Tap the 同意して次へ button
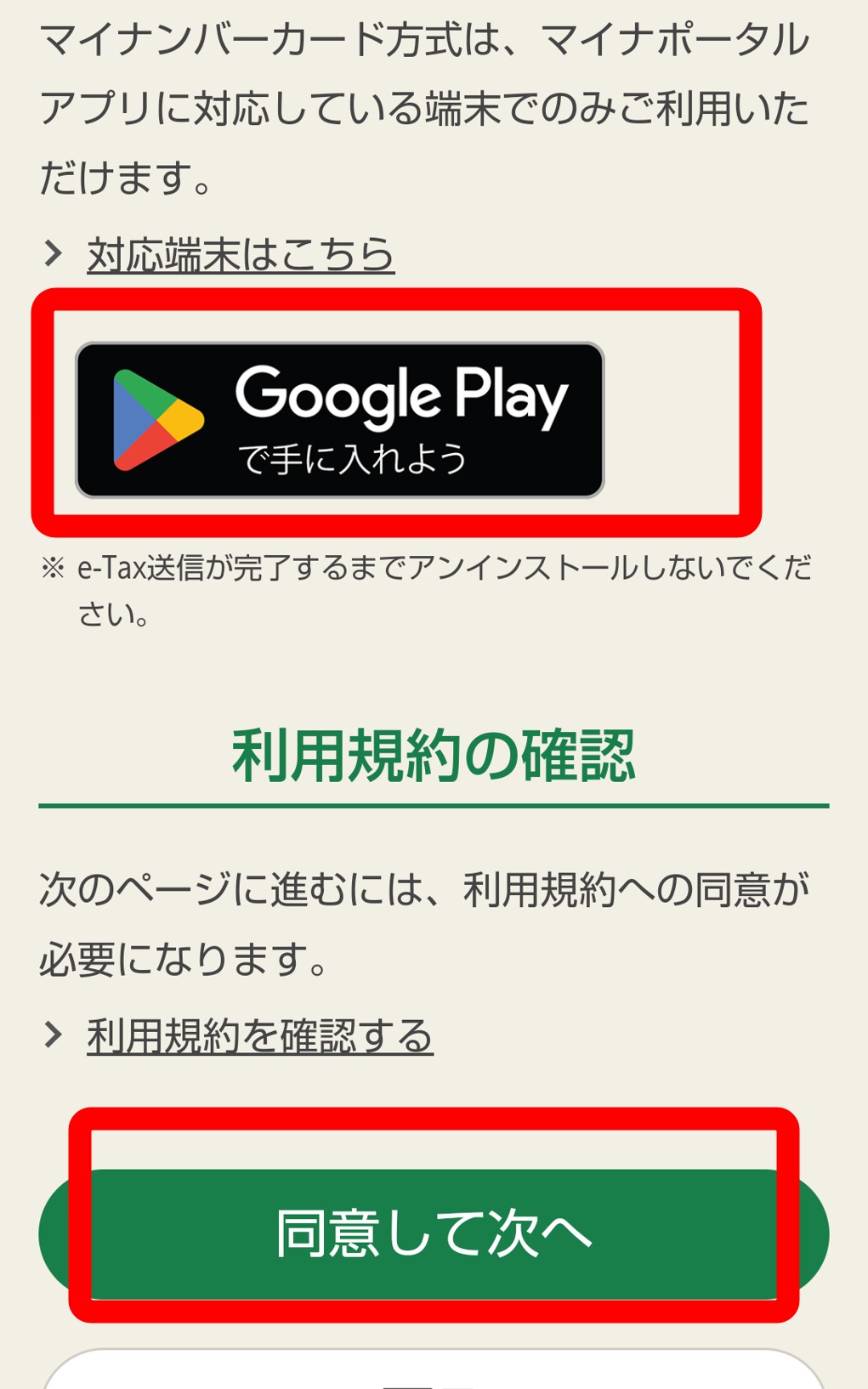The width and height of the screenshot is (868, 1389). (434, 1234)
